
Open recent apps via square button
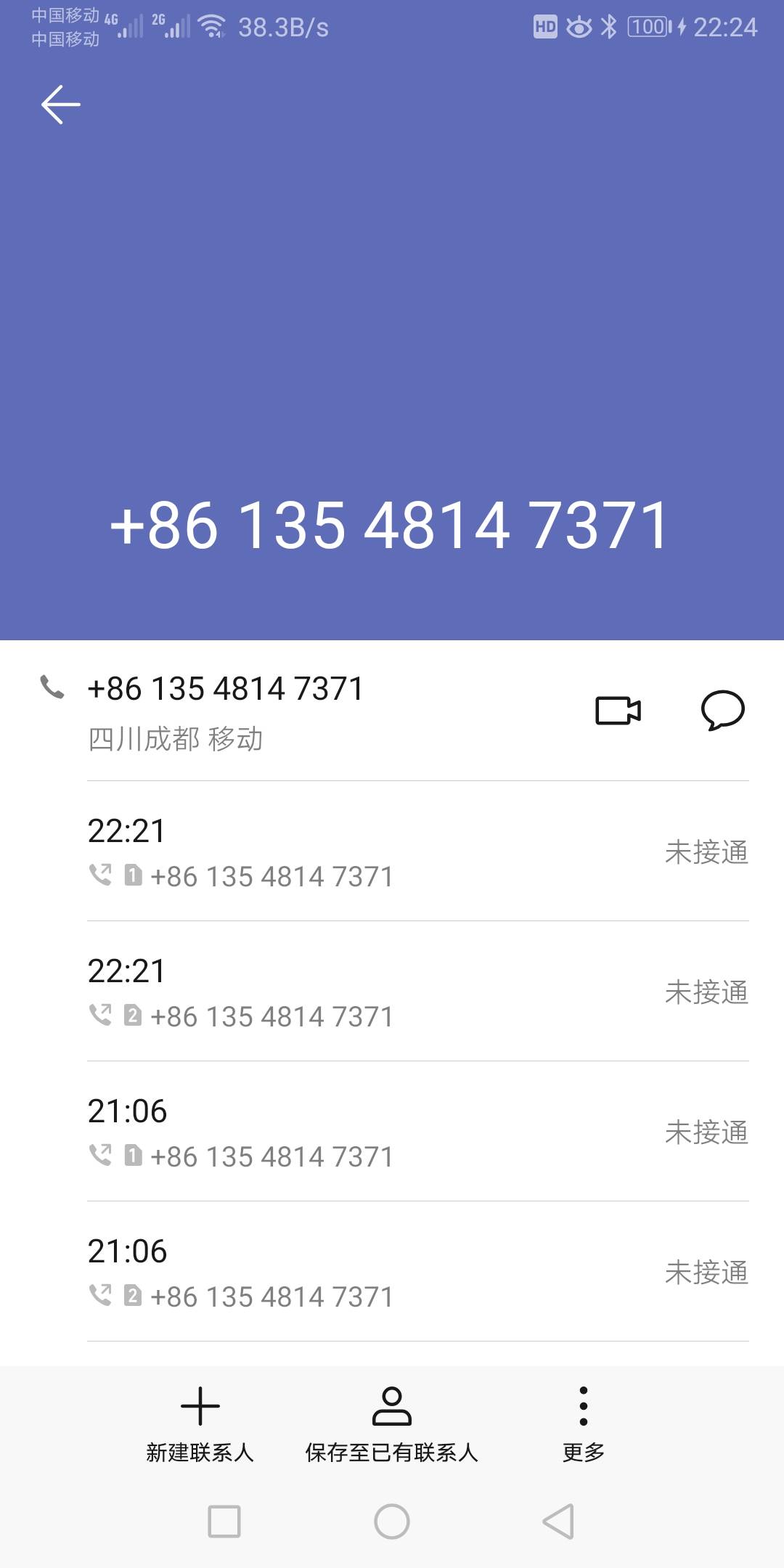click(224, 1522)
